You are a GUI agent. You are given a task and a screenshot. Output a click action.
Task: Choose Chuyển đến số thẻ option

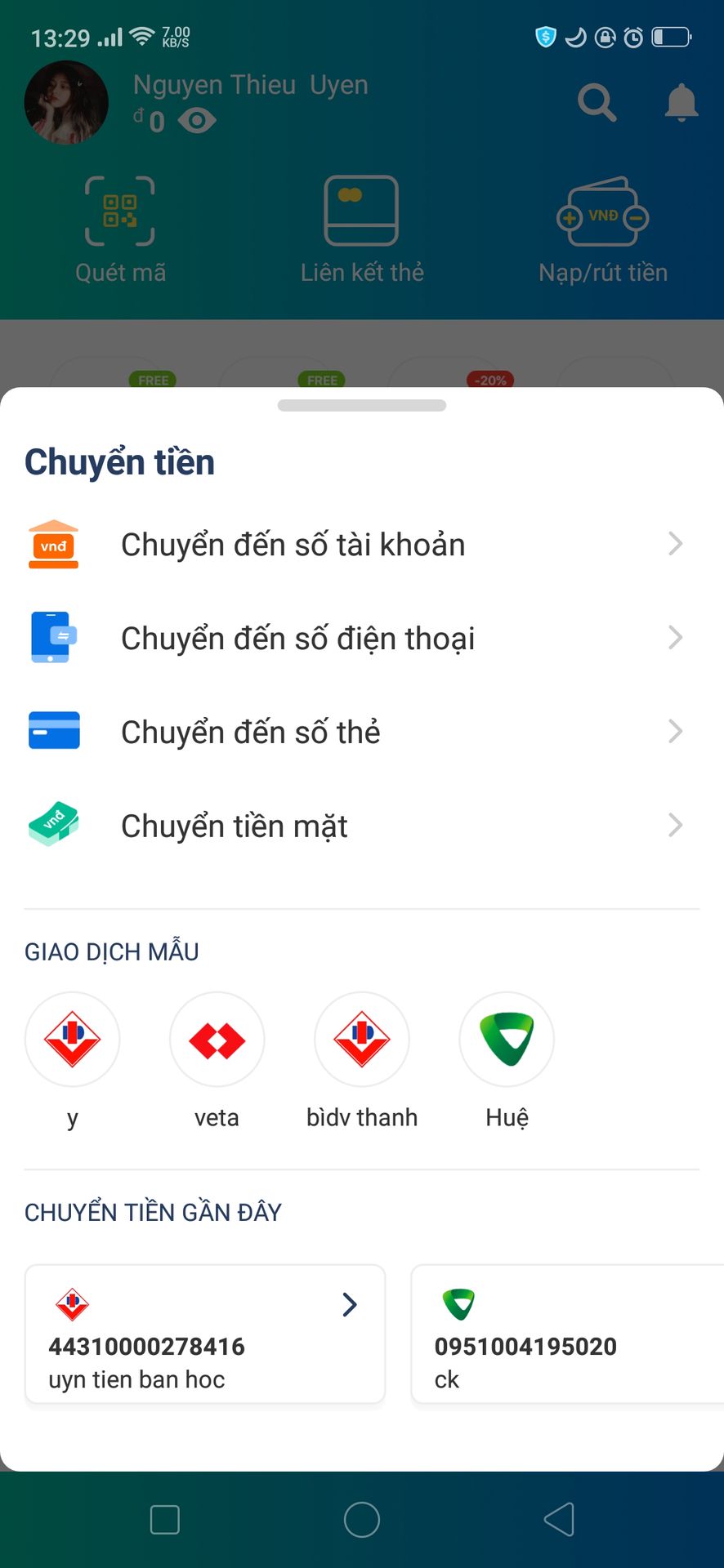[x=362, y=732]
